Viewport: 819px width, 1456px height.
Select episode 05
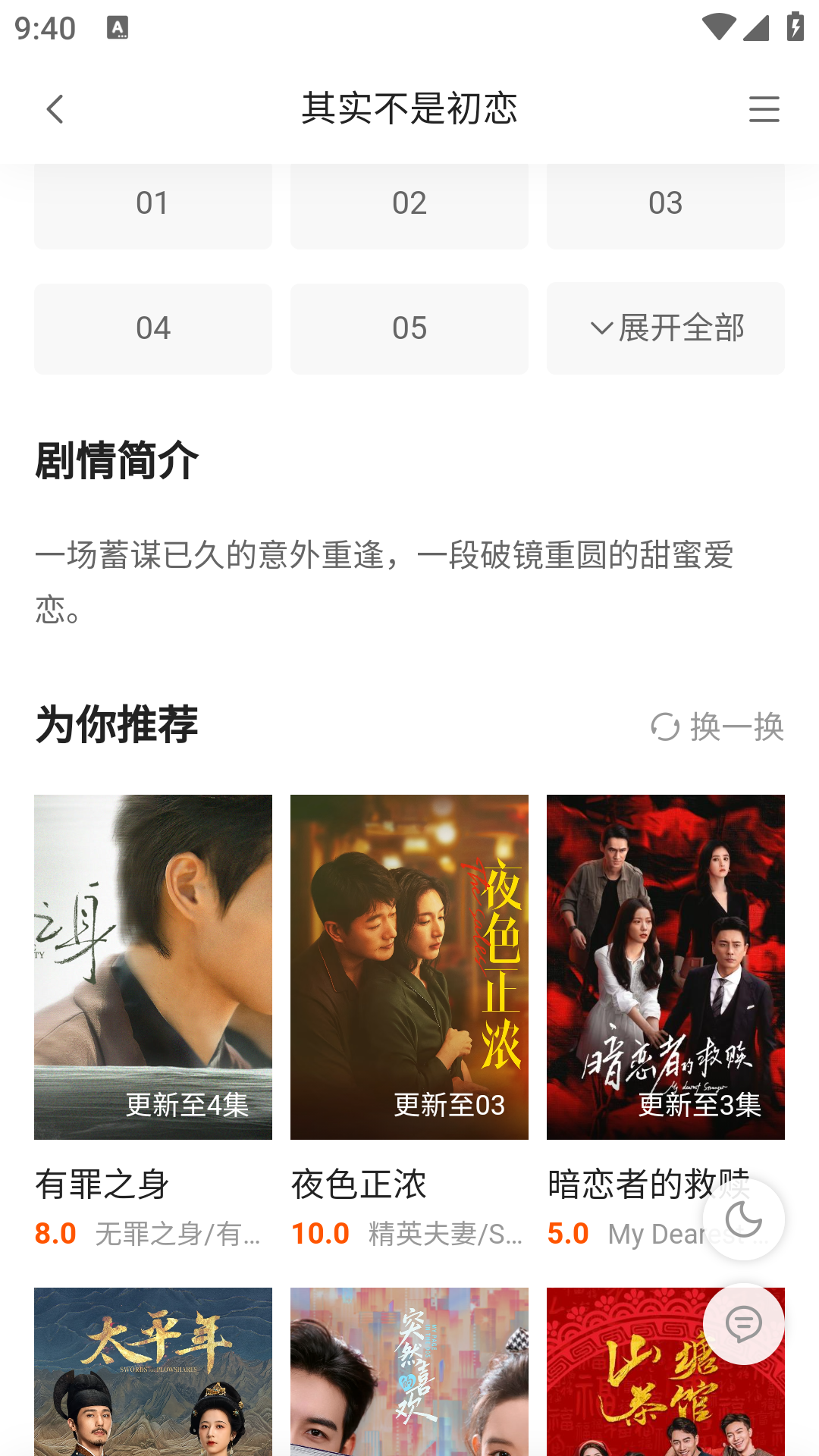[409, 328]
